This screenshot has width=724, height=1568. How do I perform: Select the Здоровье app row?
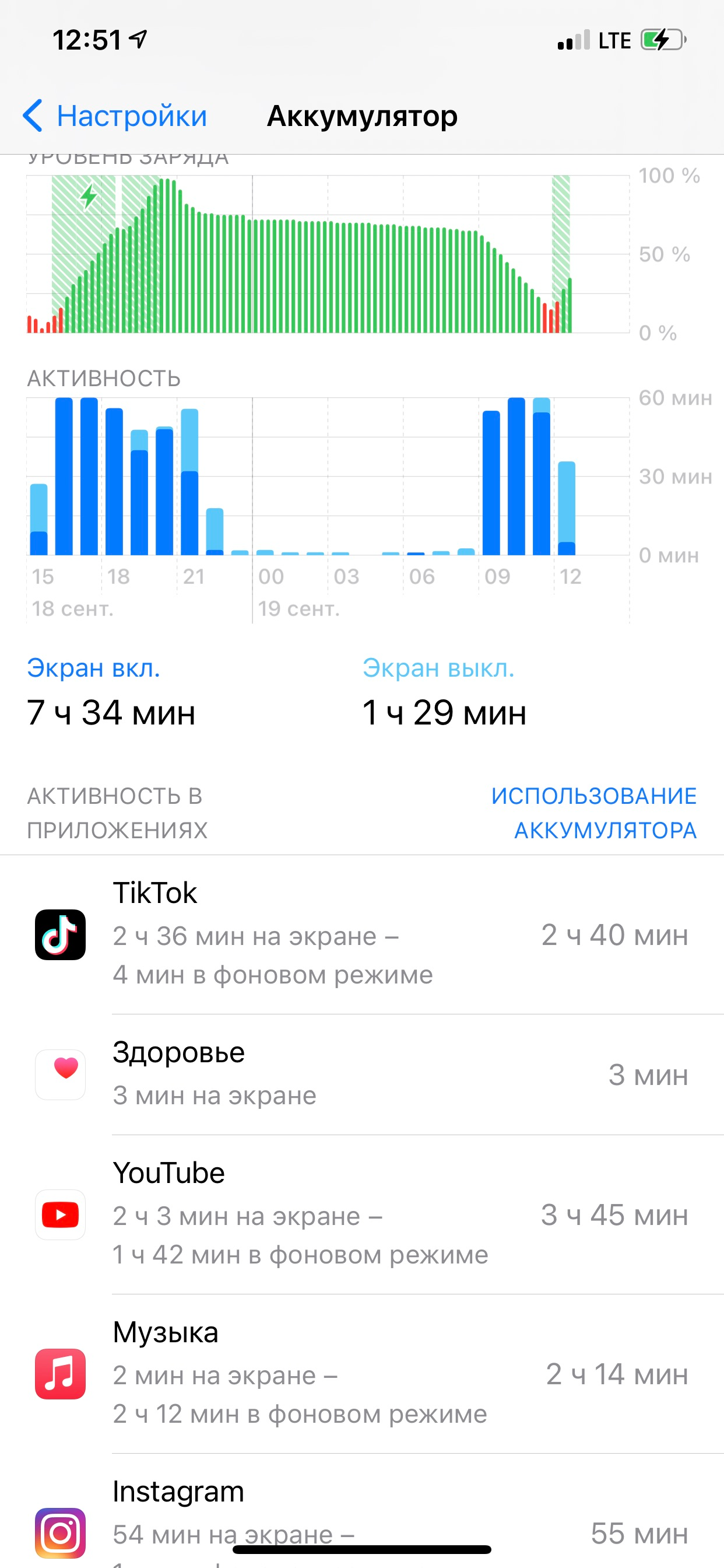pyautogui.click(x=361, y=1074)
